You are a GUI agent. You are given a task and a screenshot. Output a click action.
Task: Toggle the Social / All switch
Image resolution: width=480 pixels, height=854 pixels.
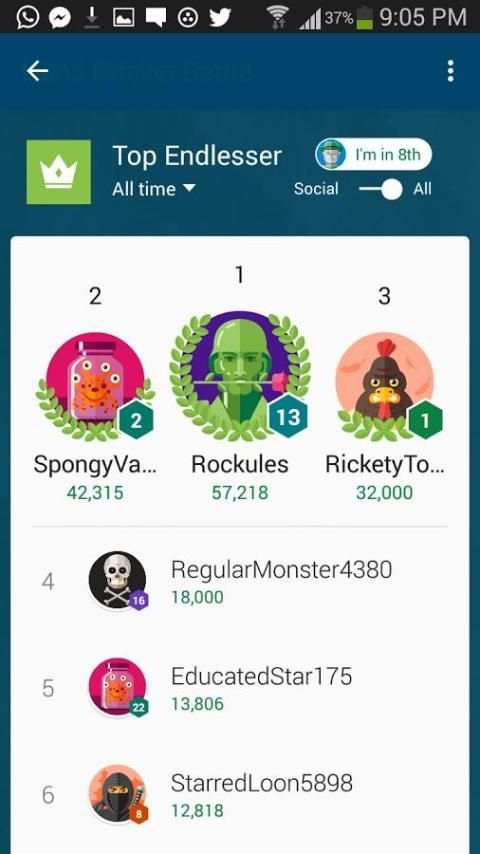click(381, 190)
